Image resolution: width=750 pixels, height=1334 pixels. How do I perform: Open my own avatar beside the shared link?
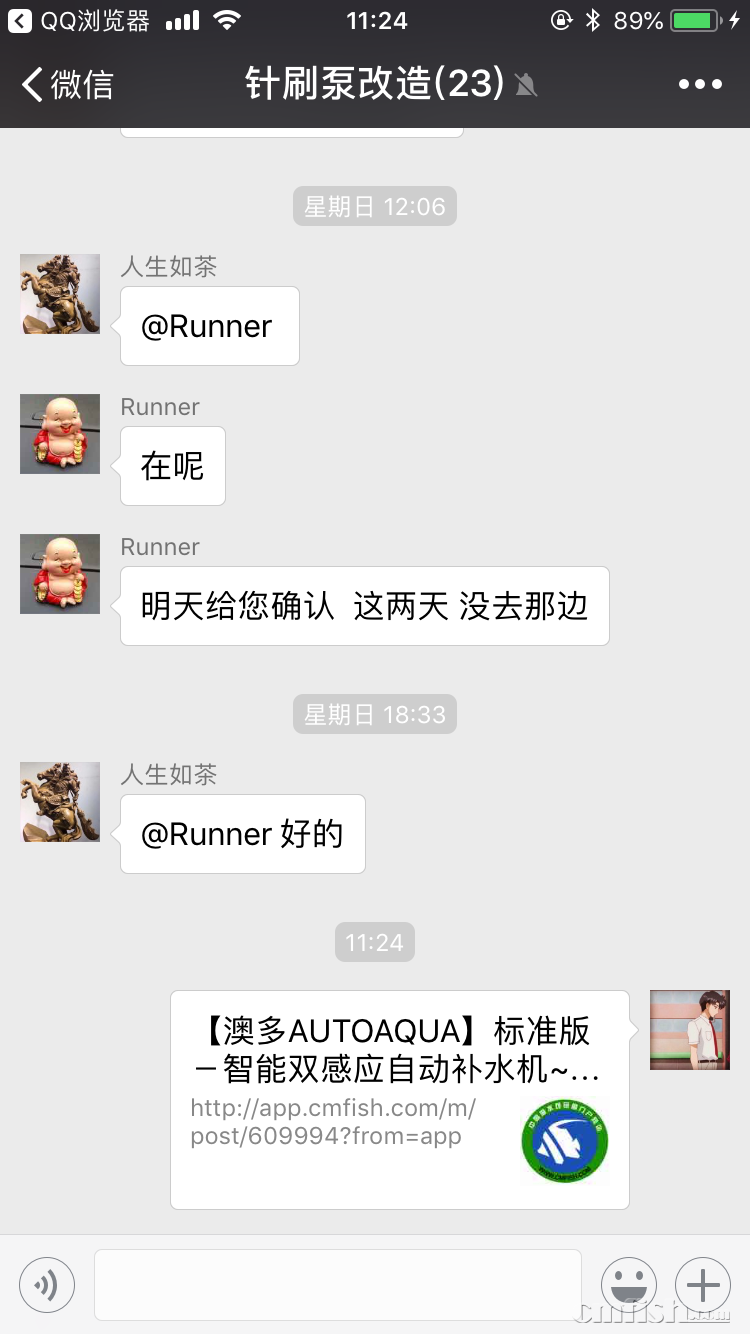(x=689, y=1030)
